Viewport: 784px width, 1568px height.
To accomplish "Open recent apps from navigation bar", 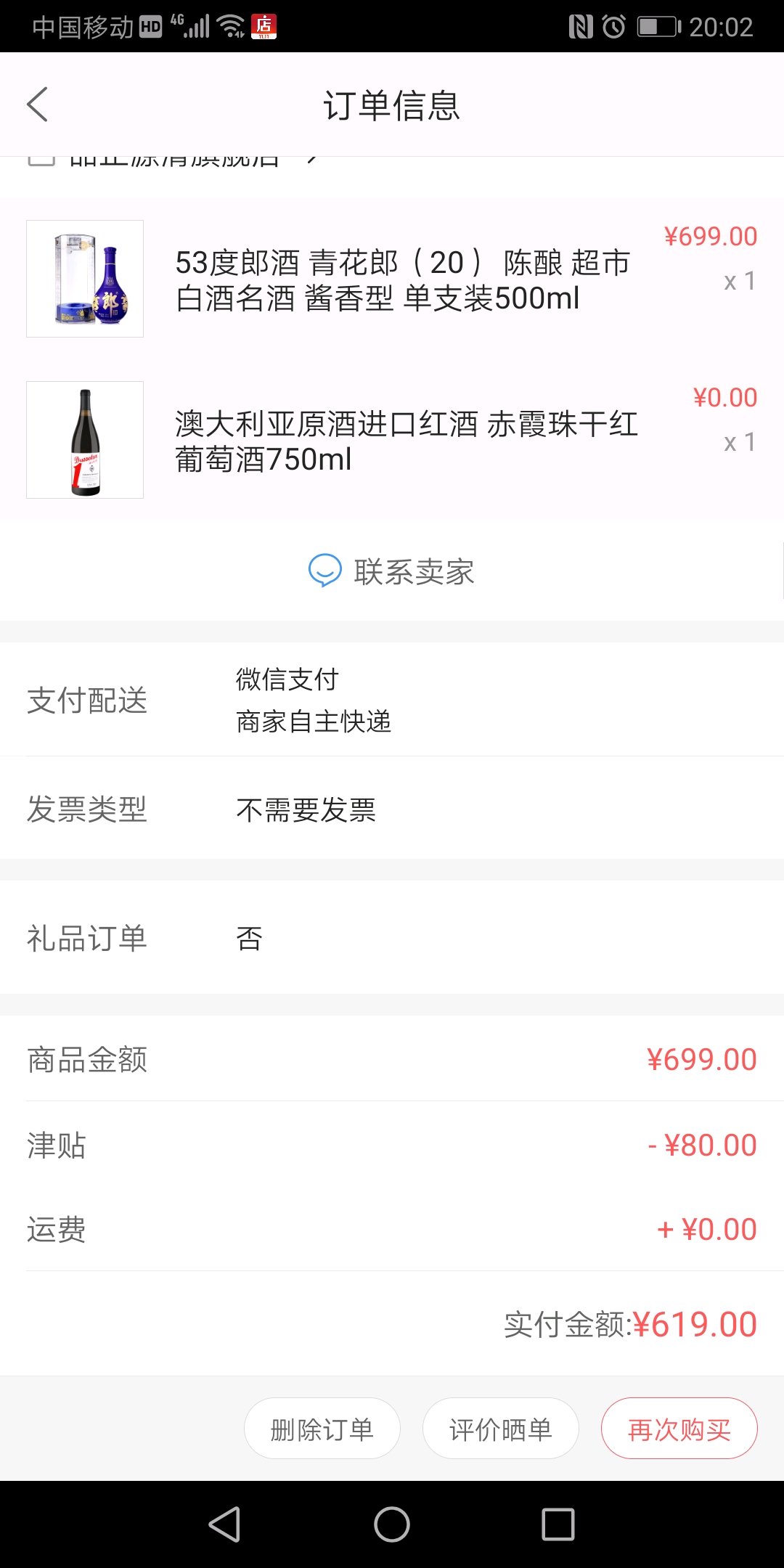I will [x=558, y=1524].
